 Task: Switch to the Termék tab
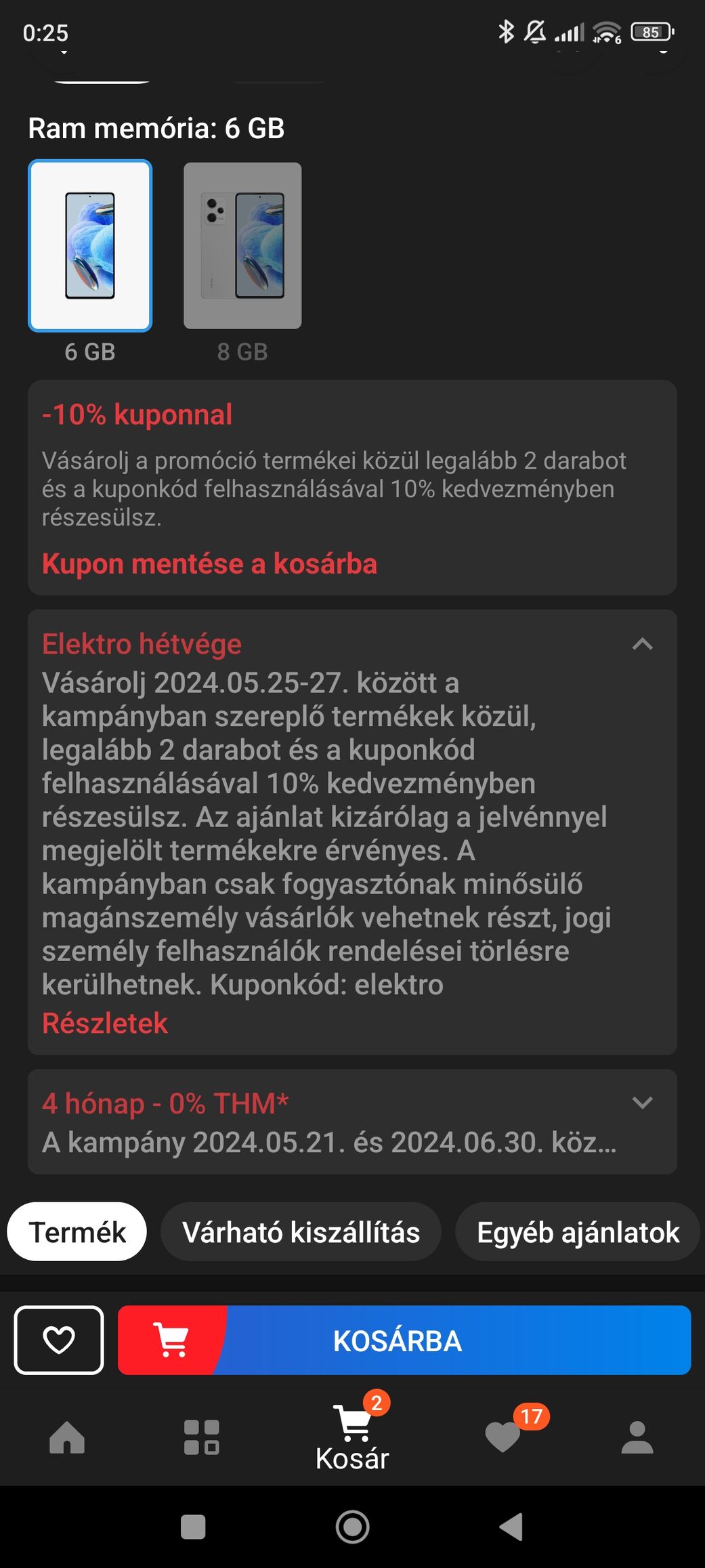click(77, 1232)
